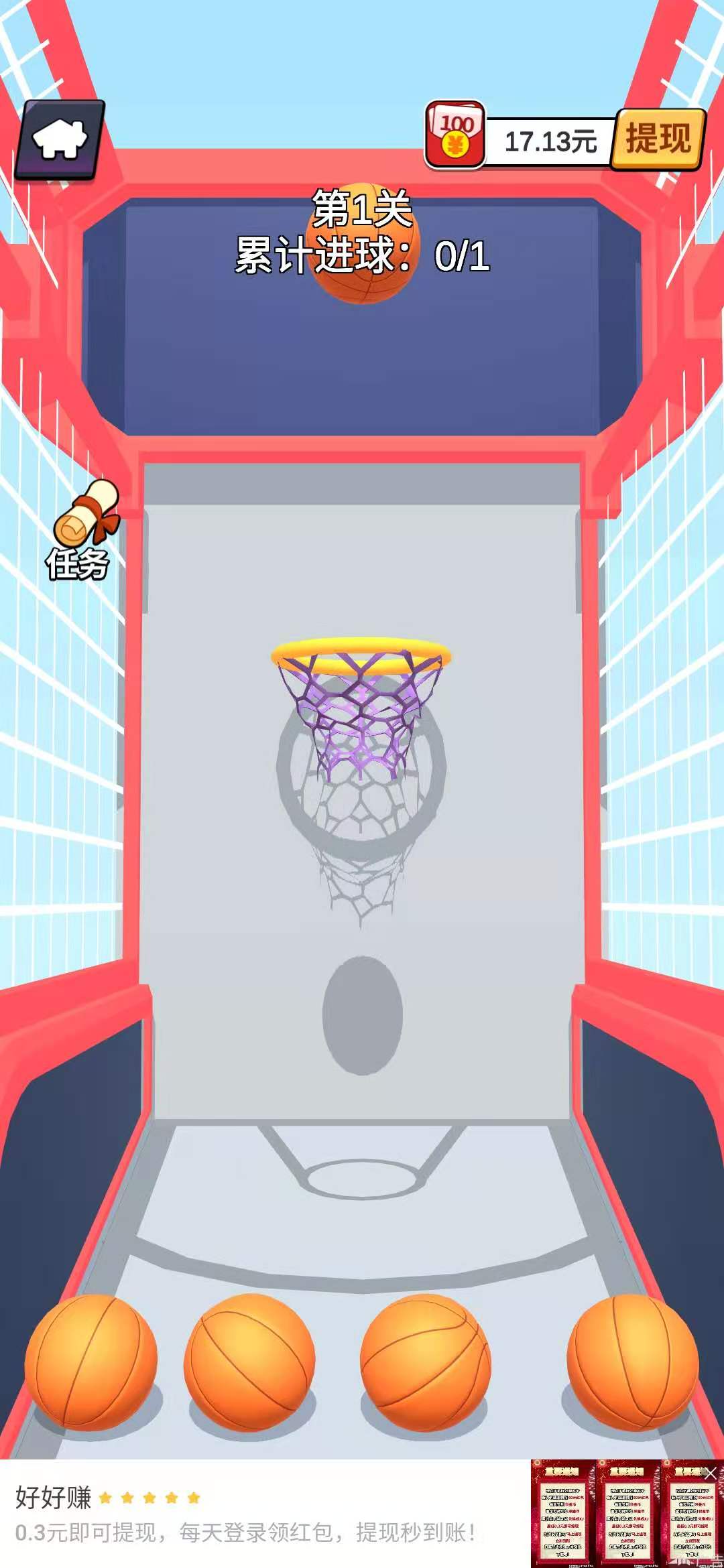Close the bottom ad banner
This screenshot has height=1568, width=724.
click(x=711, y=1473)
